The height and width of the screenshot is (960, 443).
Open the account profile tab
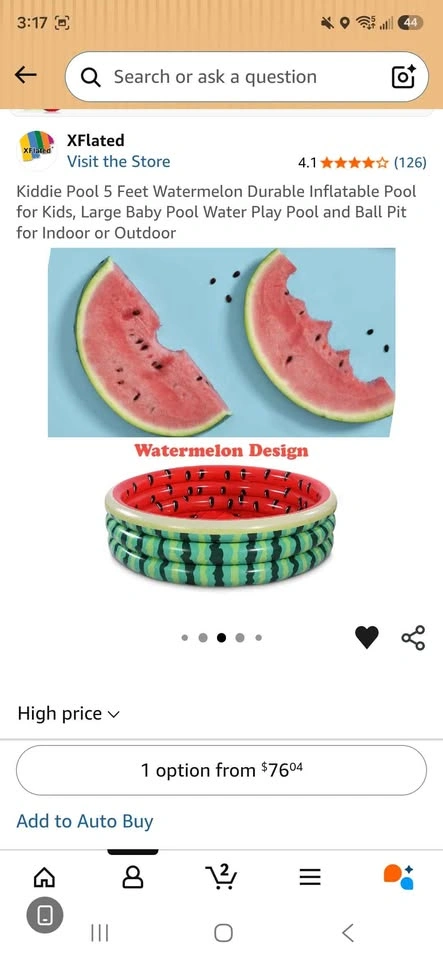pyautogui.click(x=133, y=878)
